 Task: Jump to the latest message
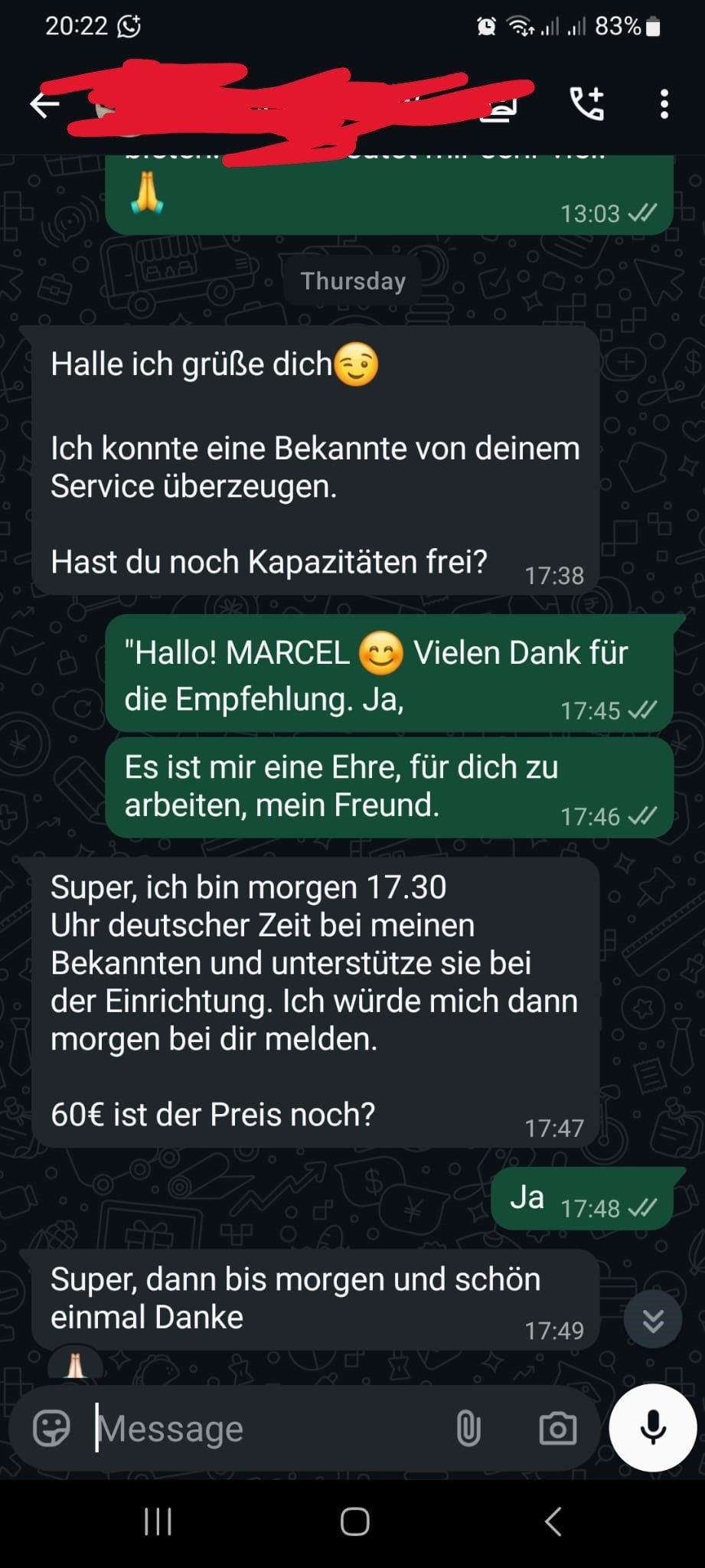(x=652, y=1320)
